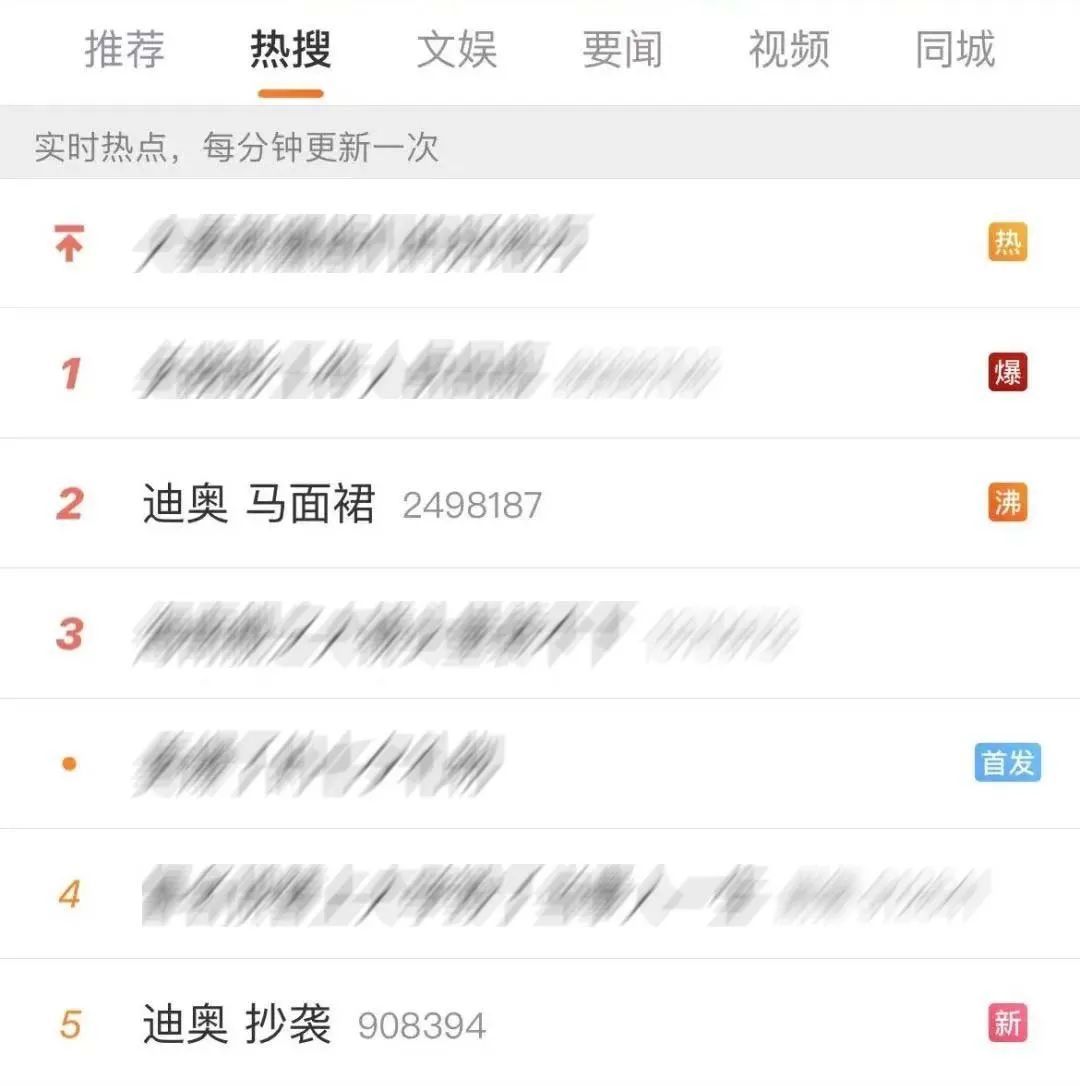Open hot search 迪奥 马面裙
The width and height of the screenshot is (1080, 1086).
tap(260, 504)
